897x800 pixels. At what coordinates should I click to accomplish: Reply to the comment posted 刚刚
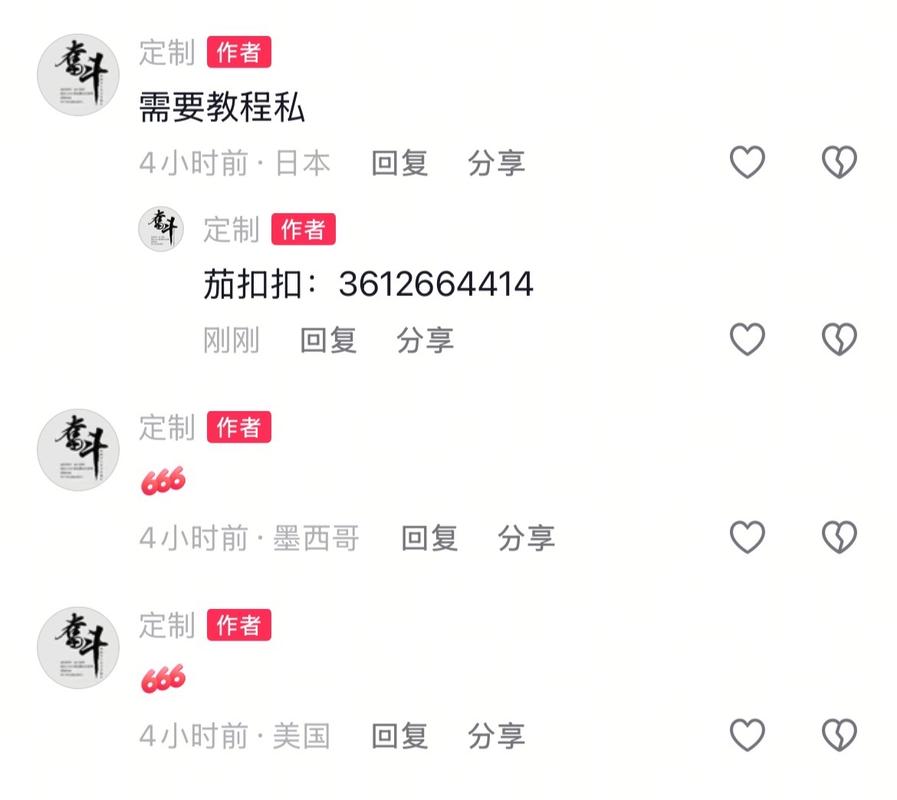[328, 341]
